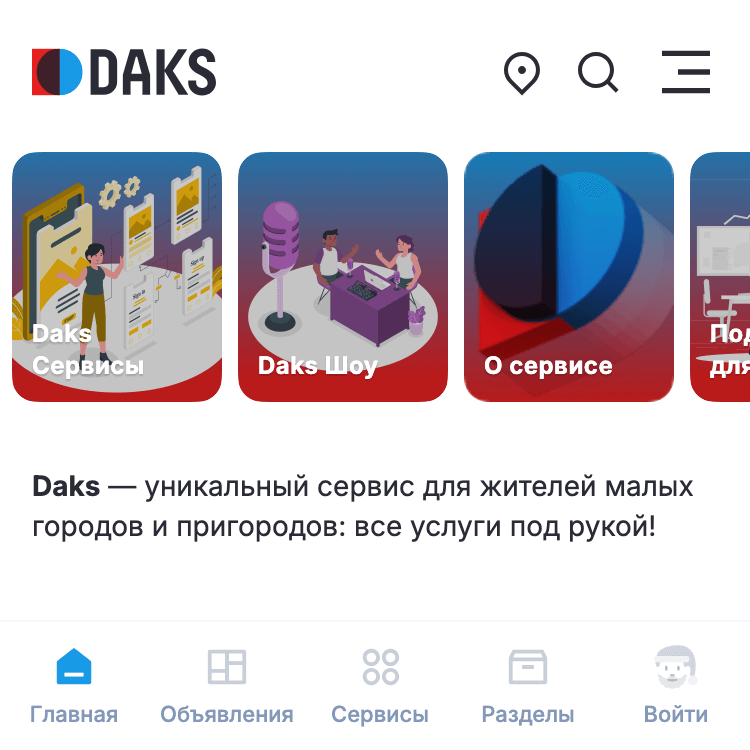Switch to the Главная tab
Image resolution: width=750 pixels, height=750 pixels.
pos(74,685)
